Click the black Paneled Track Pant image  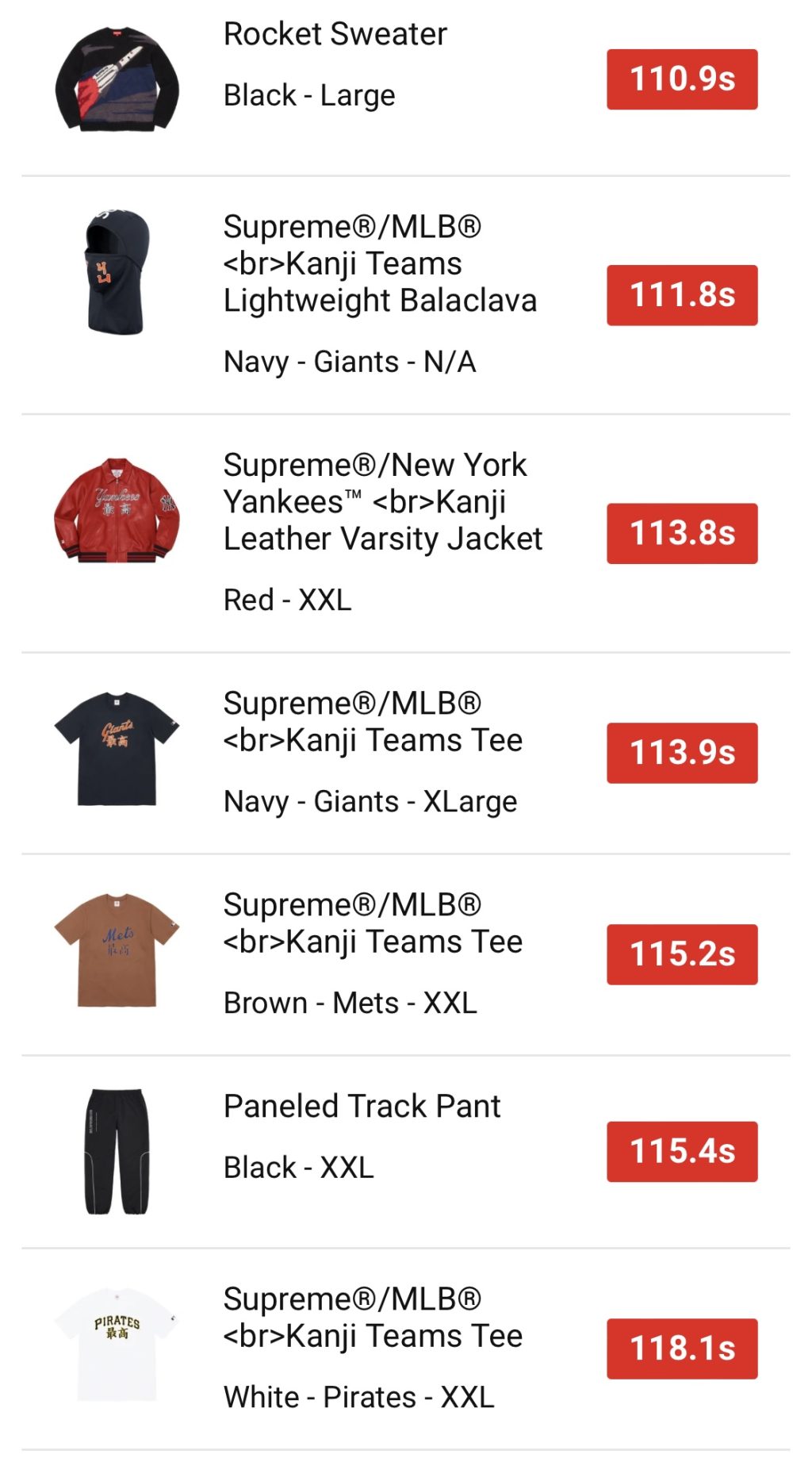[117, 1150]
